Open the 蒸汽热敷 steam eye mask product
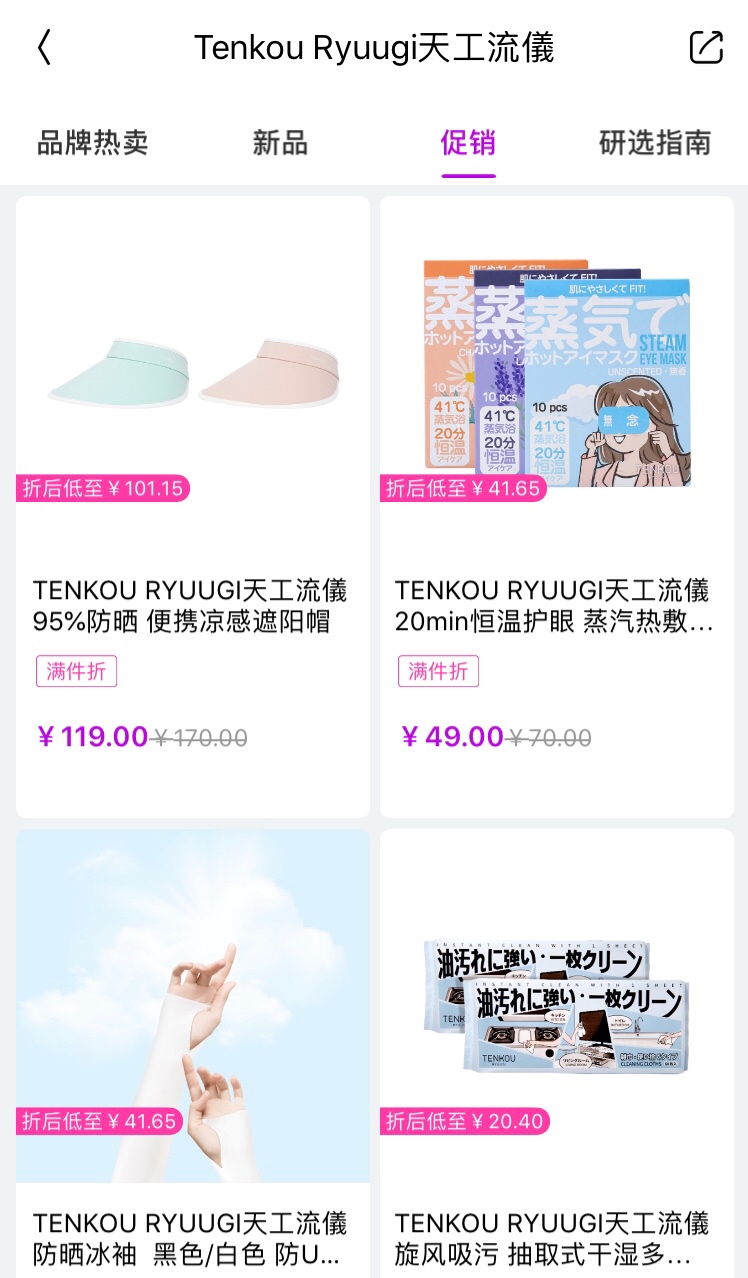The height and width of the screenshot is (1278, 748). tap(557, 507)
